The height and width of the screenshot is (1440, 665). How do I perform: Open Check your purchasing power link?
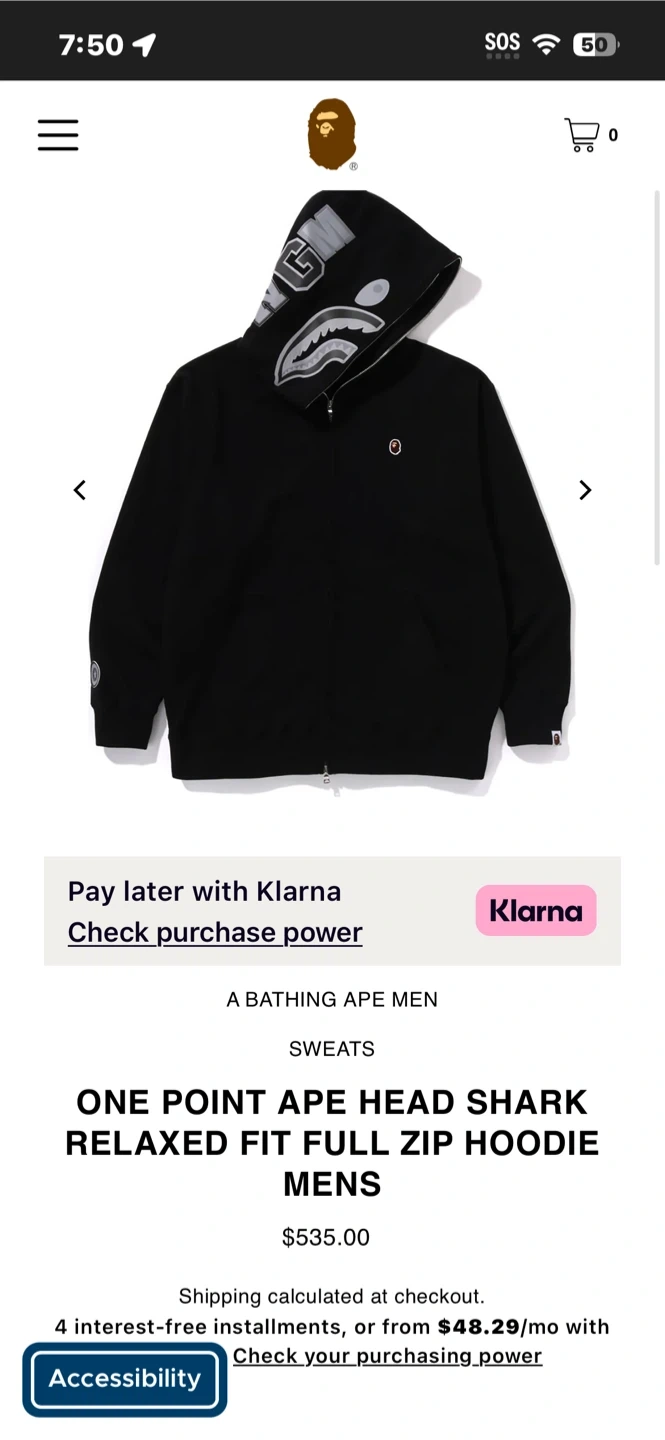pyautogui.click(x=387, y=1356)
